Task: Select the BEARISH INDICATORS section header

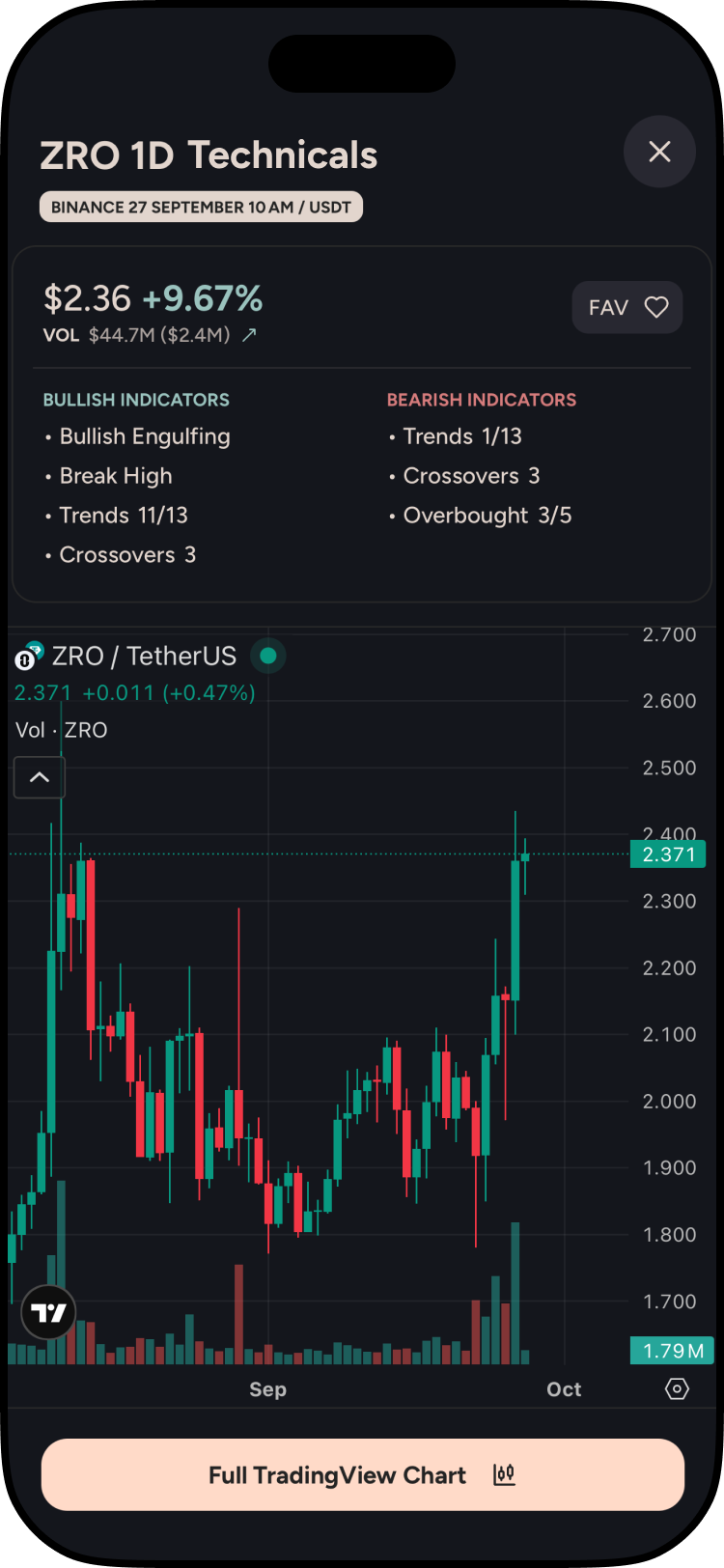Action: (x=482, y=399)
